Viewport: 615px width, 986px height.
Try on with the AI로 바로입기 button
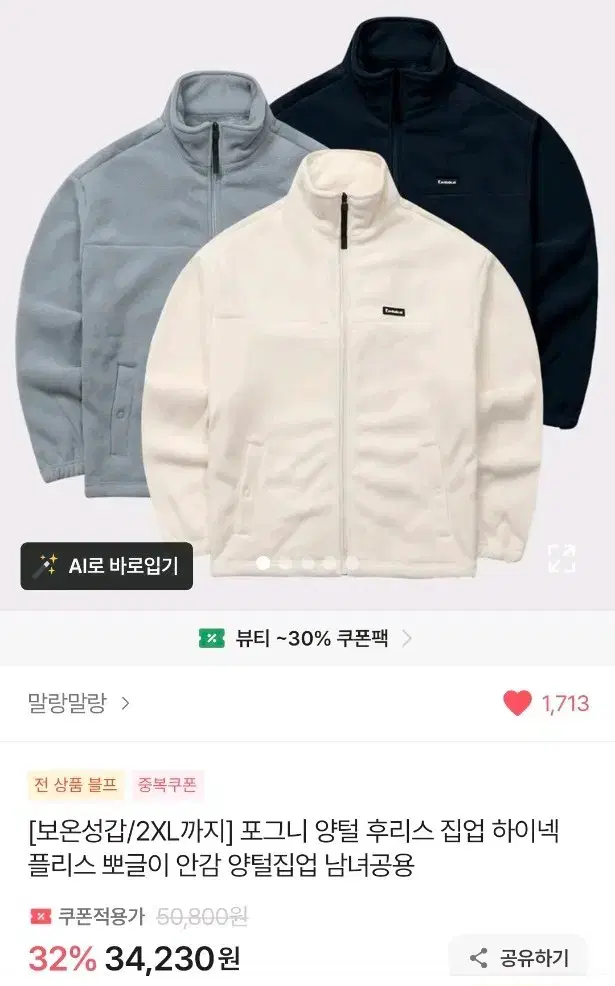pos(106,566)
